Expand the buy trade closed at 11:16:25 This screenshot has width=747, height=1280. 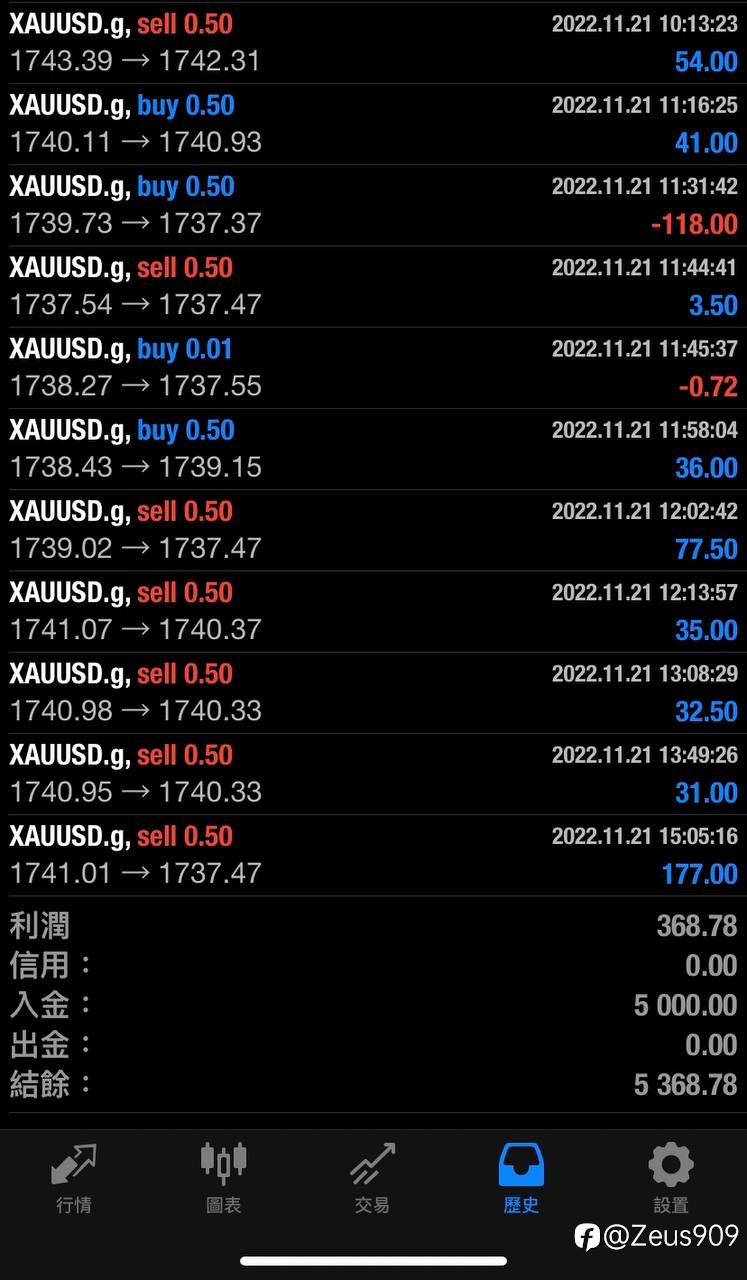[373, 124]
